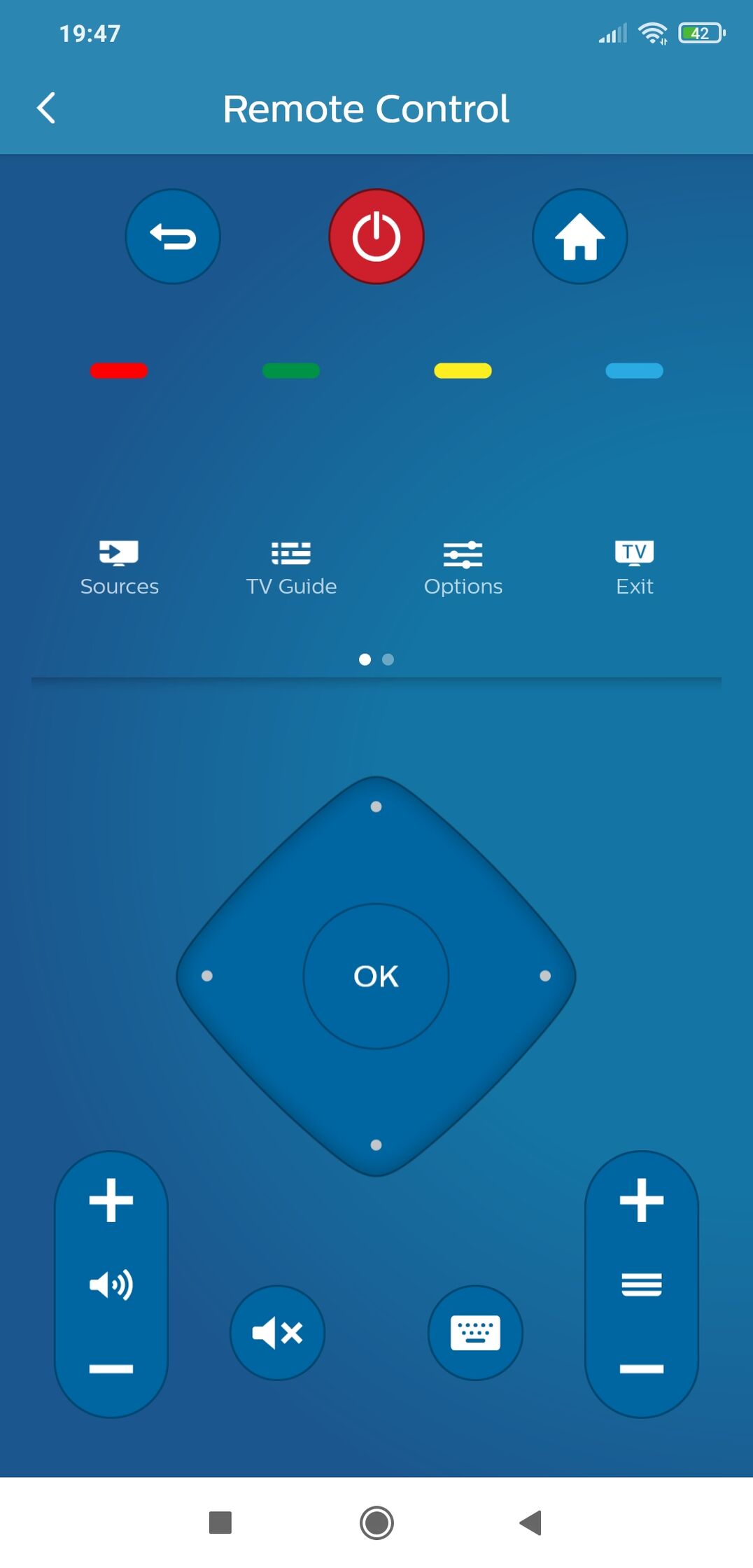Tap the yellow color key
This screenshot has width=753, height=1568.
point(463,371)
